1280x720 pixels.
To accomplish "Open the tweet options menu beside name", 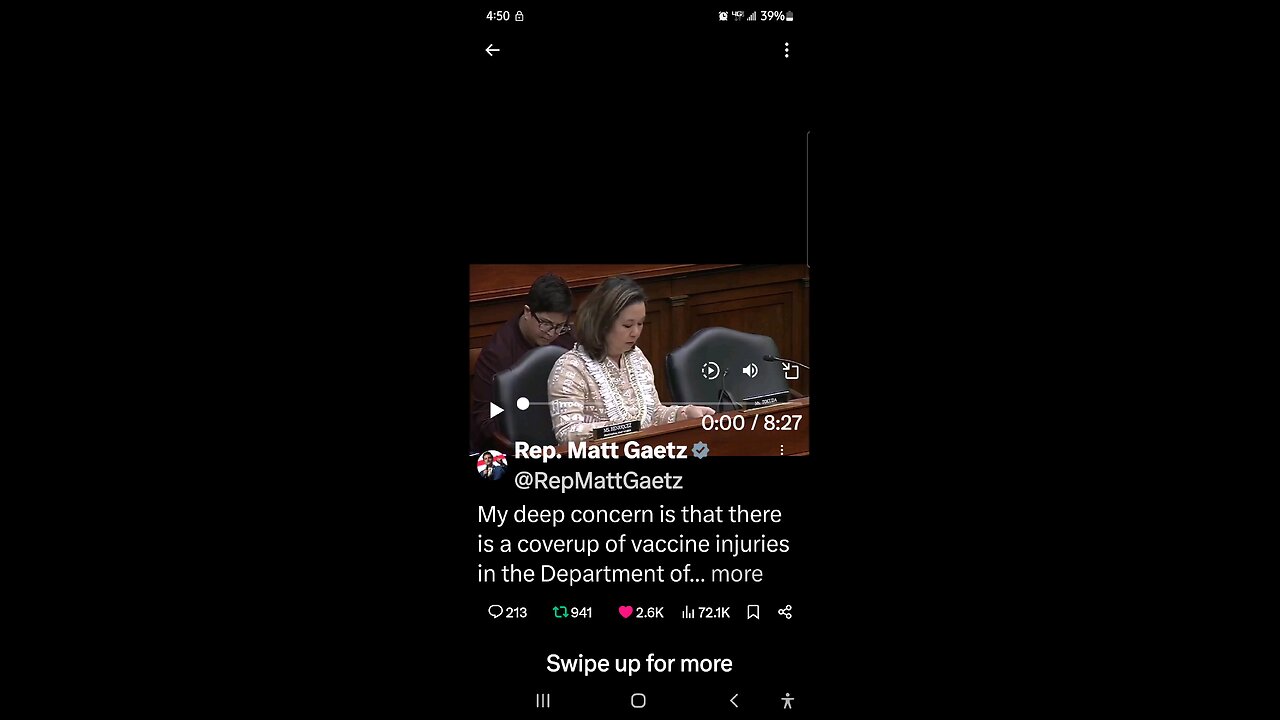I will (x=782, y=451).
